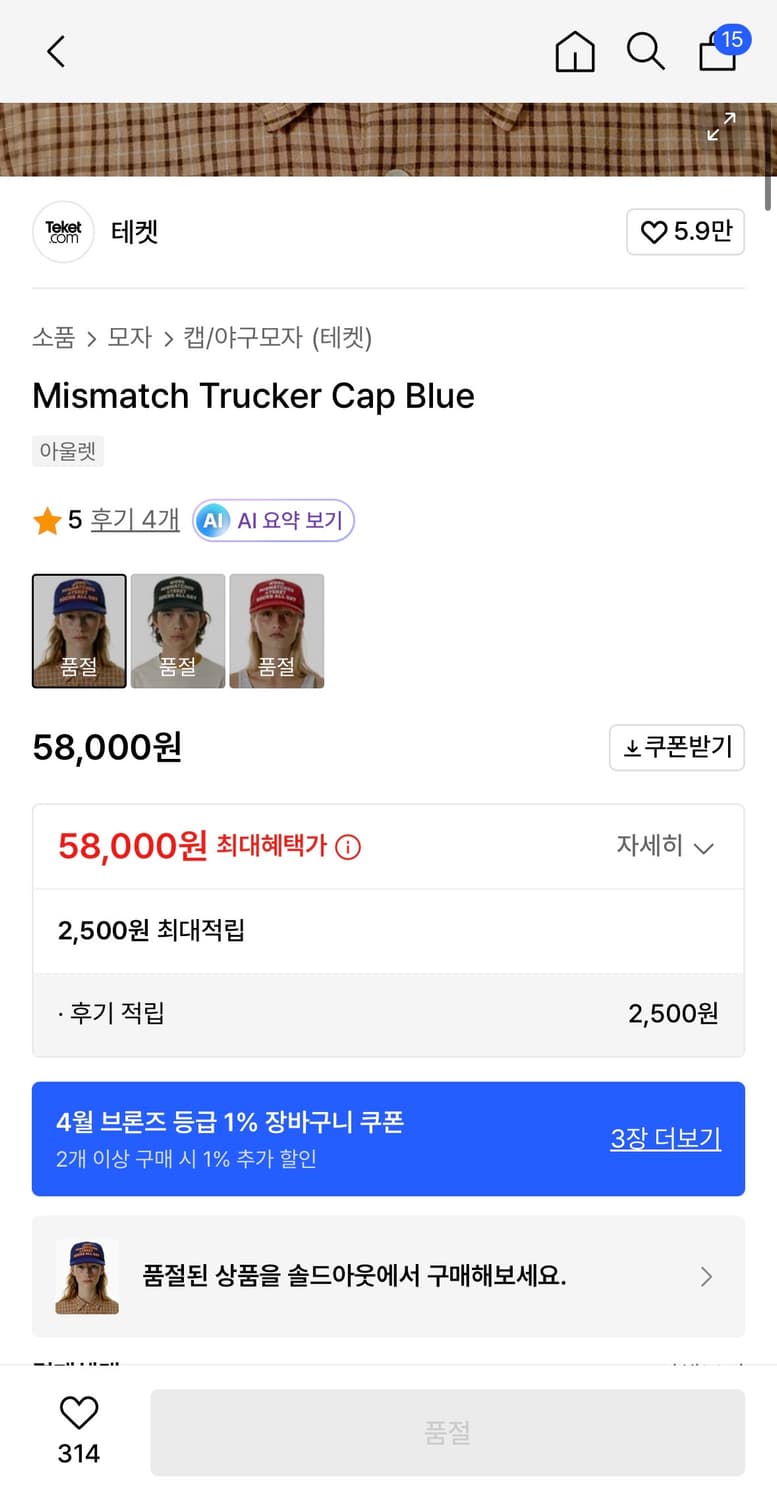Select the red cap color thumbnail
This screenshot has height=1500, width=777.
pyautogui.click(x=276, y=631)
